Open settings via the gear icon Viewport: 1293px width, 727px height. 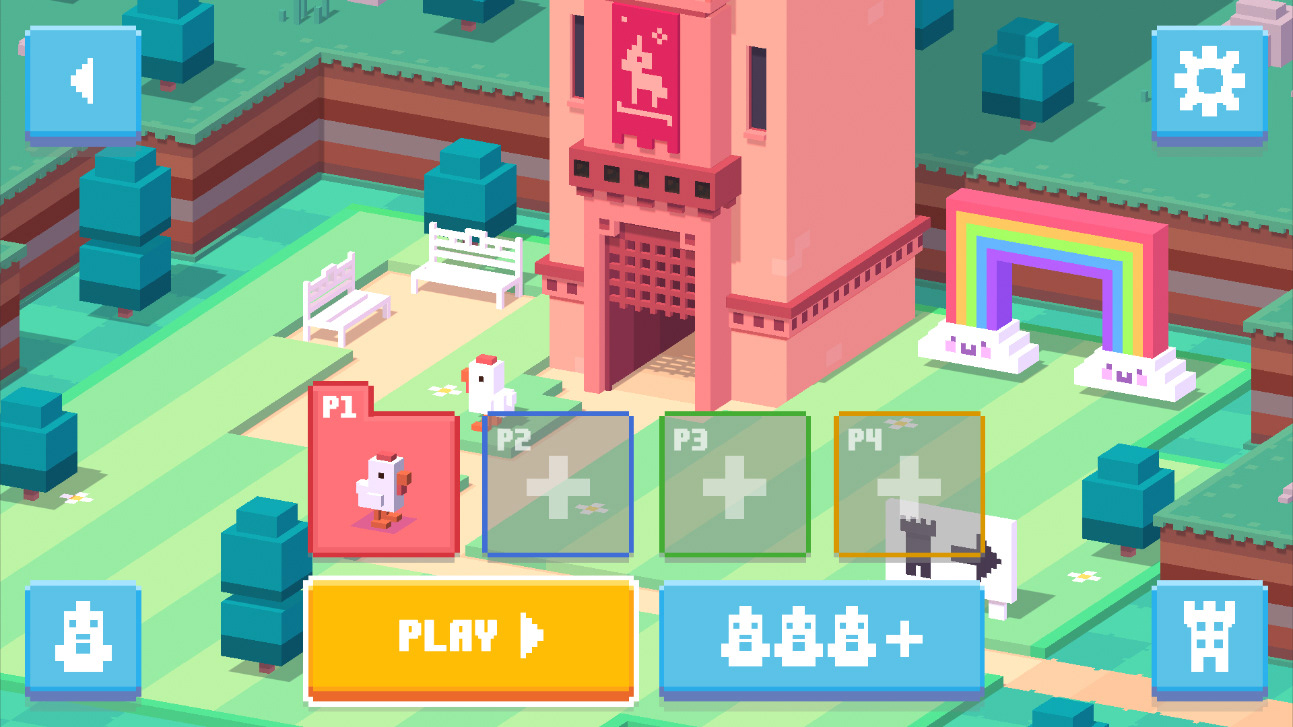click(1209, 82)
